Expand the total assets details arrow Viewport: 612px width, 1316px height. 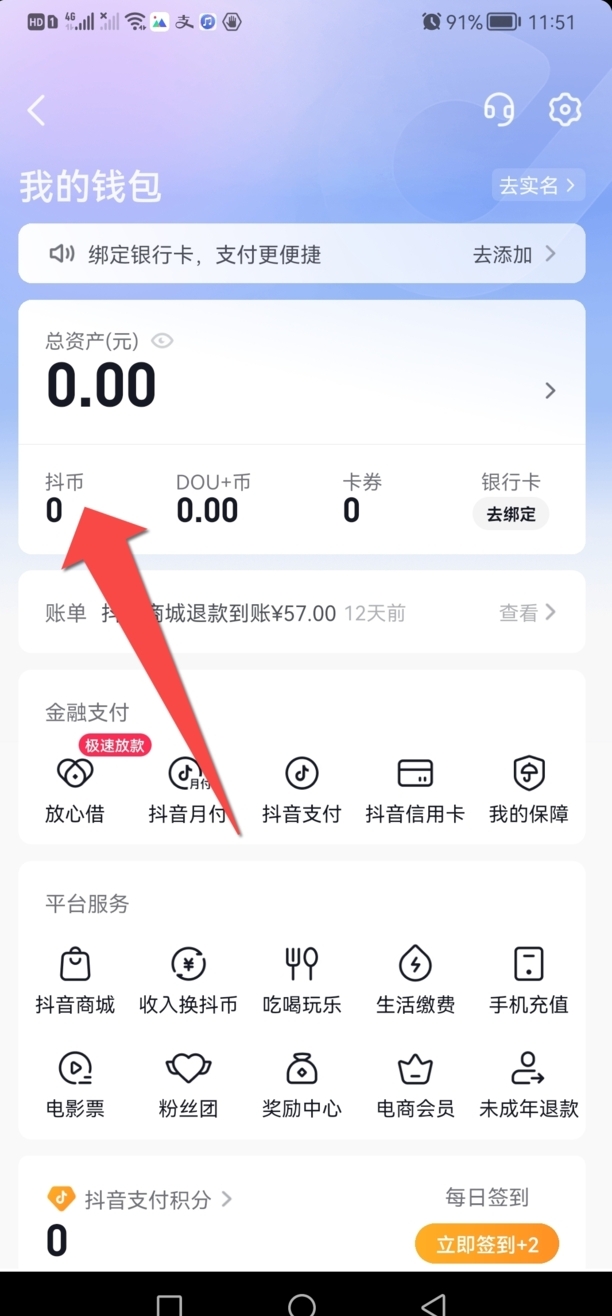550,390
